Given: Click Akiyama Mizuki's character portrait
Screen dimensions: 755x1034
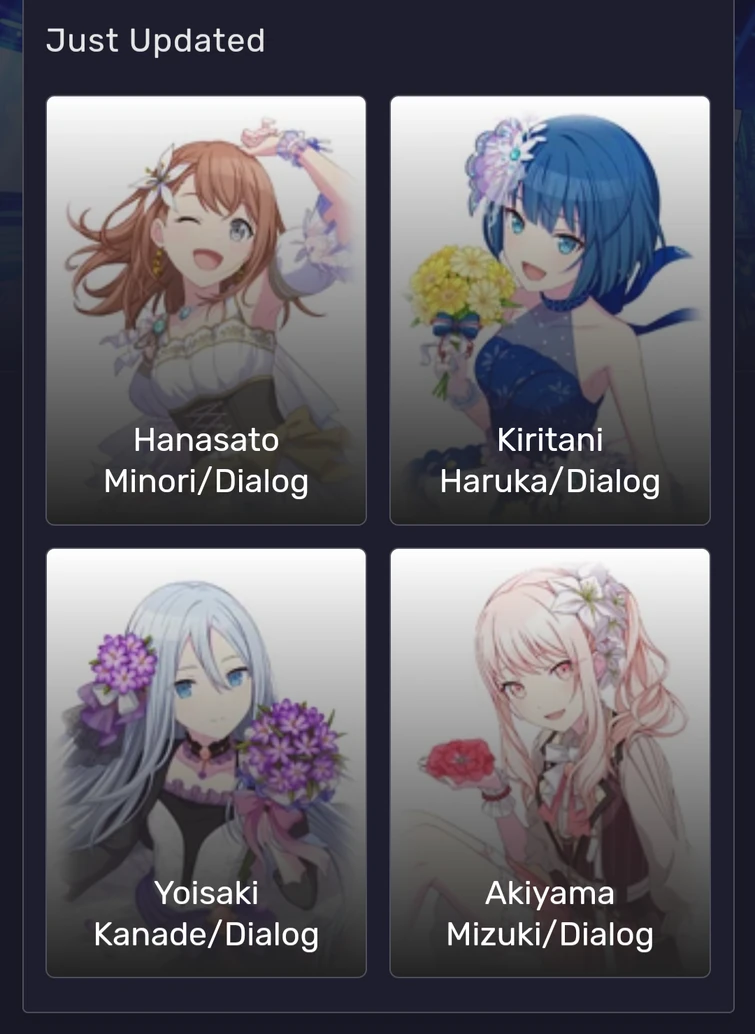Looking at the screenshot, I should click(549, 700).
